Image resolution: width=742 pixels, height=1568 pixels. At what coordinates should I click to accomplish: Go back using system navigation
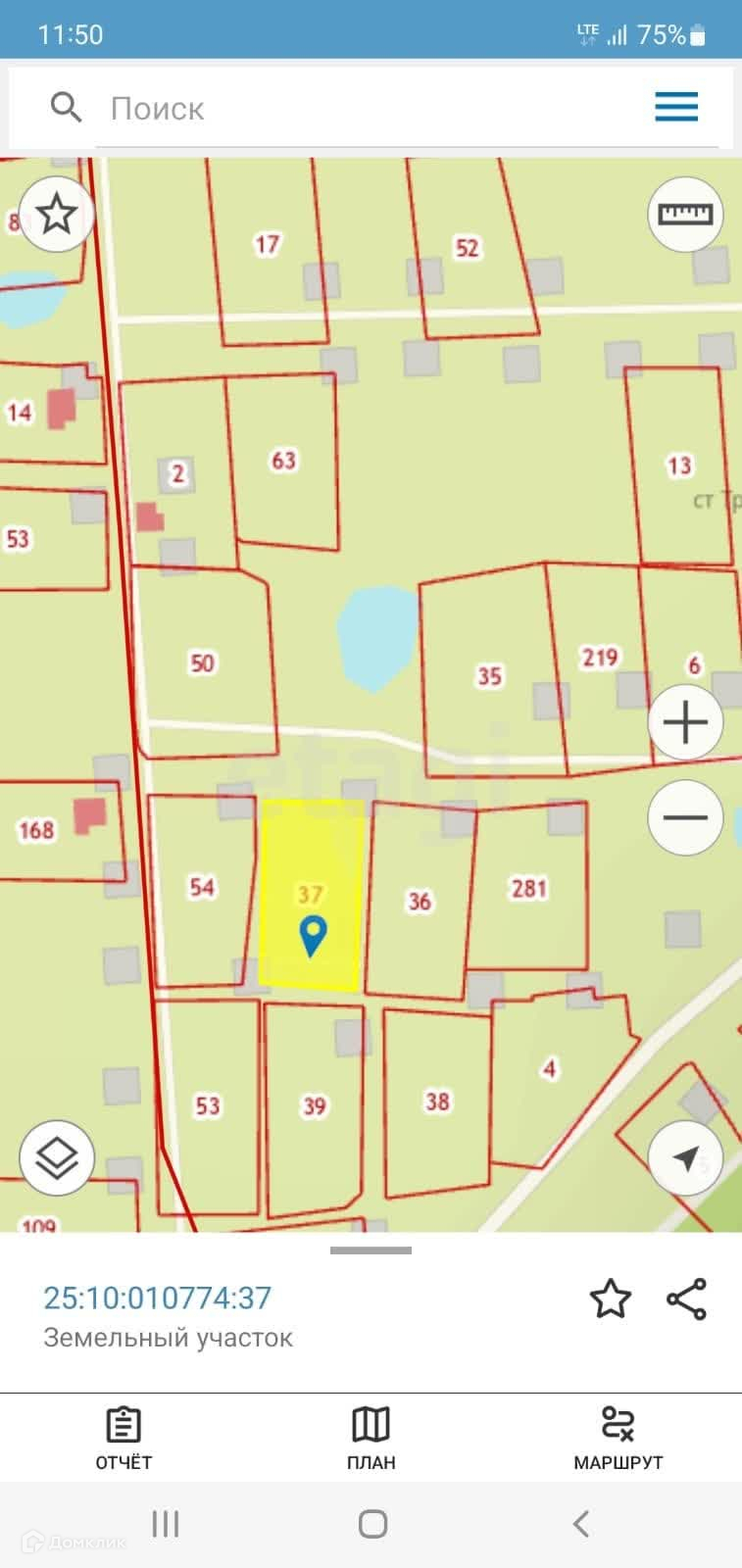(581, 1524)
